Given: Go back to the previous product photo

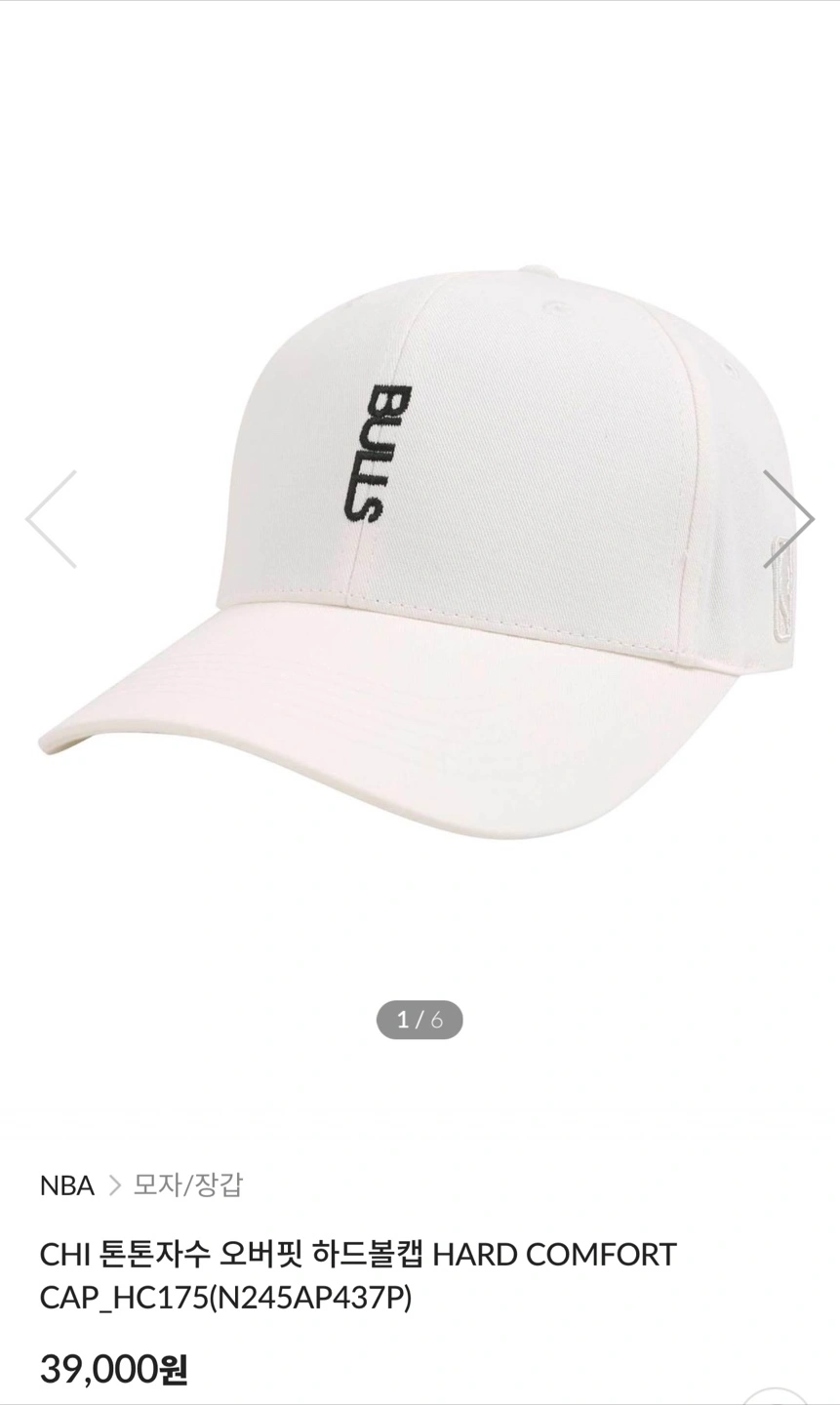Looking at the screenshot, I should (x=52, y=519).
